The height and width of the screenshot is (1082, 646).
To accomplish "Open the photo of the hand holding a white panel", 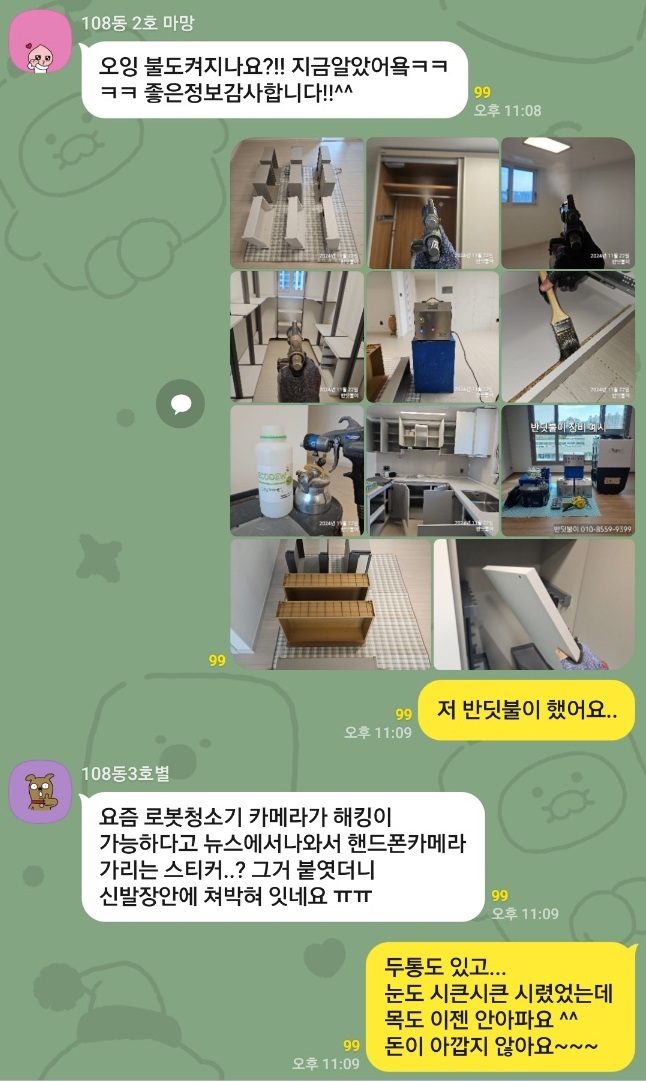I will pyautogui.click(x=534, y=603).
